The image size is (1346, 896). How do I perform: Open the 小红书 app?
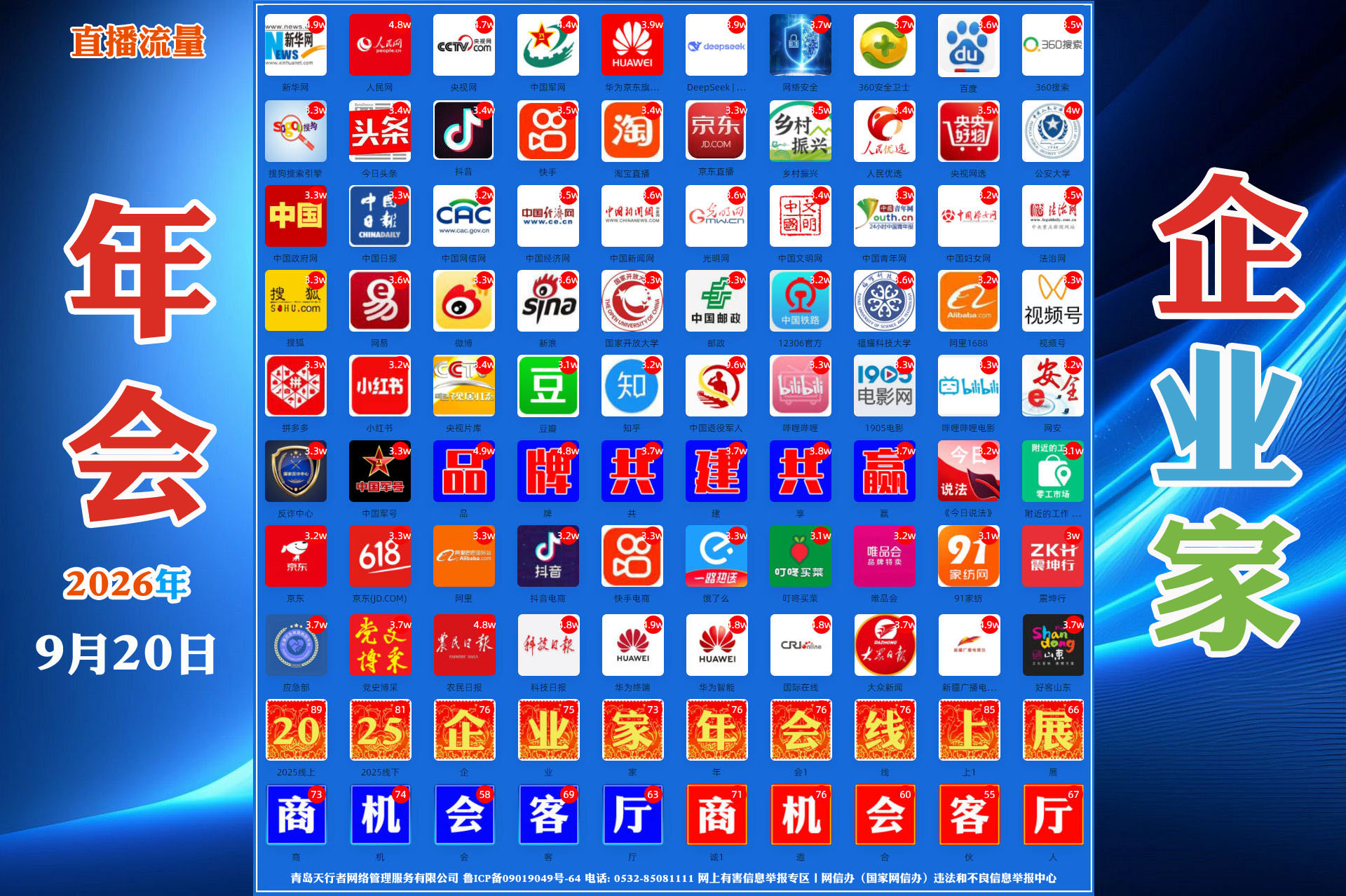tap(379, 386)
